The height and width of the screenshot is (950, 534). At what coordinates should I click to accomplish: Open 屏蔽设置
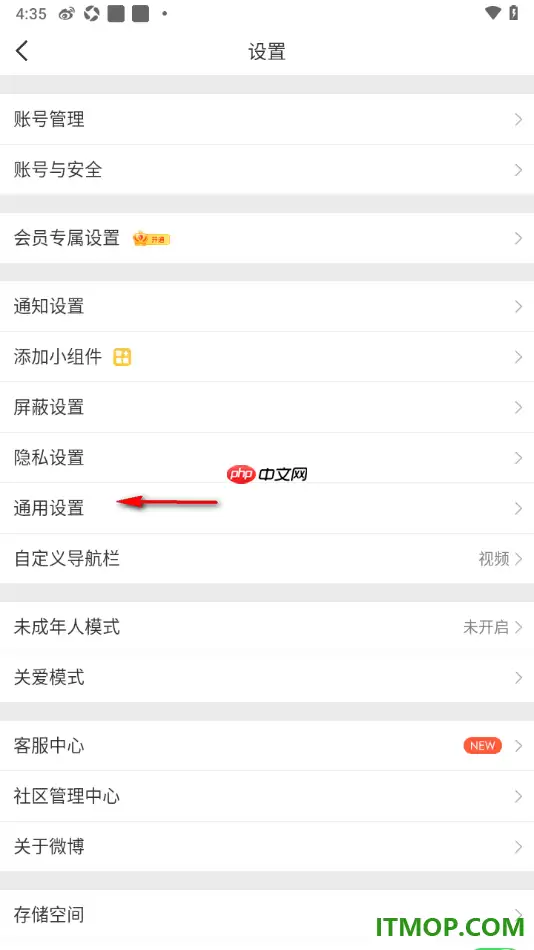pos(267,407)
